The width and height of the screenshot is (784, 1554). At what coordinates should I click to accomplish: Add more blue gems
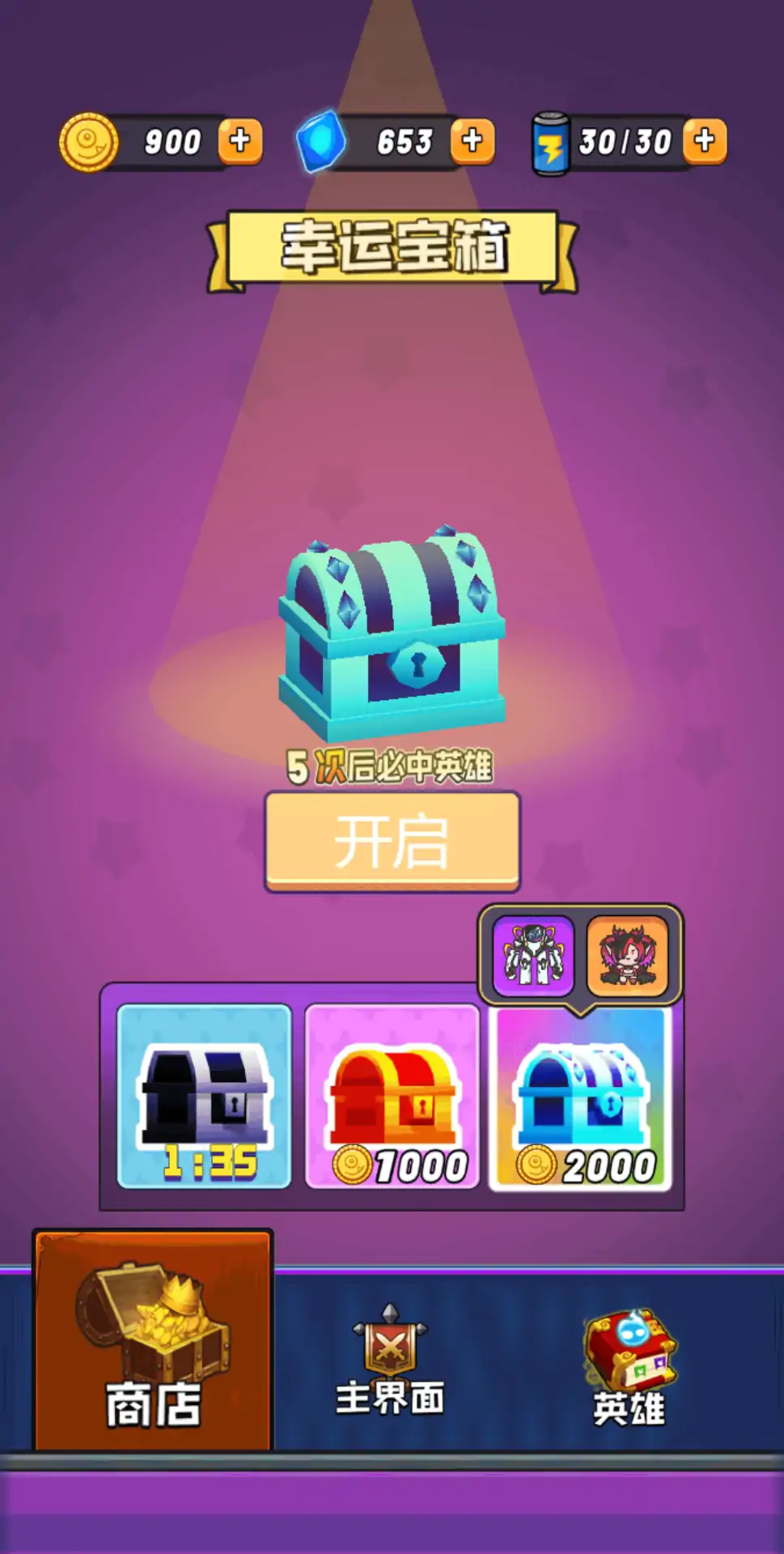[472, 142]
